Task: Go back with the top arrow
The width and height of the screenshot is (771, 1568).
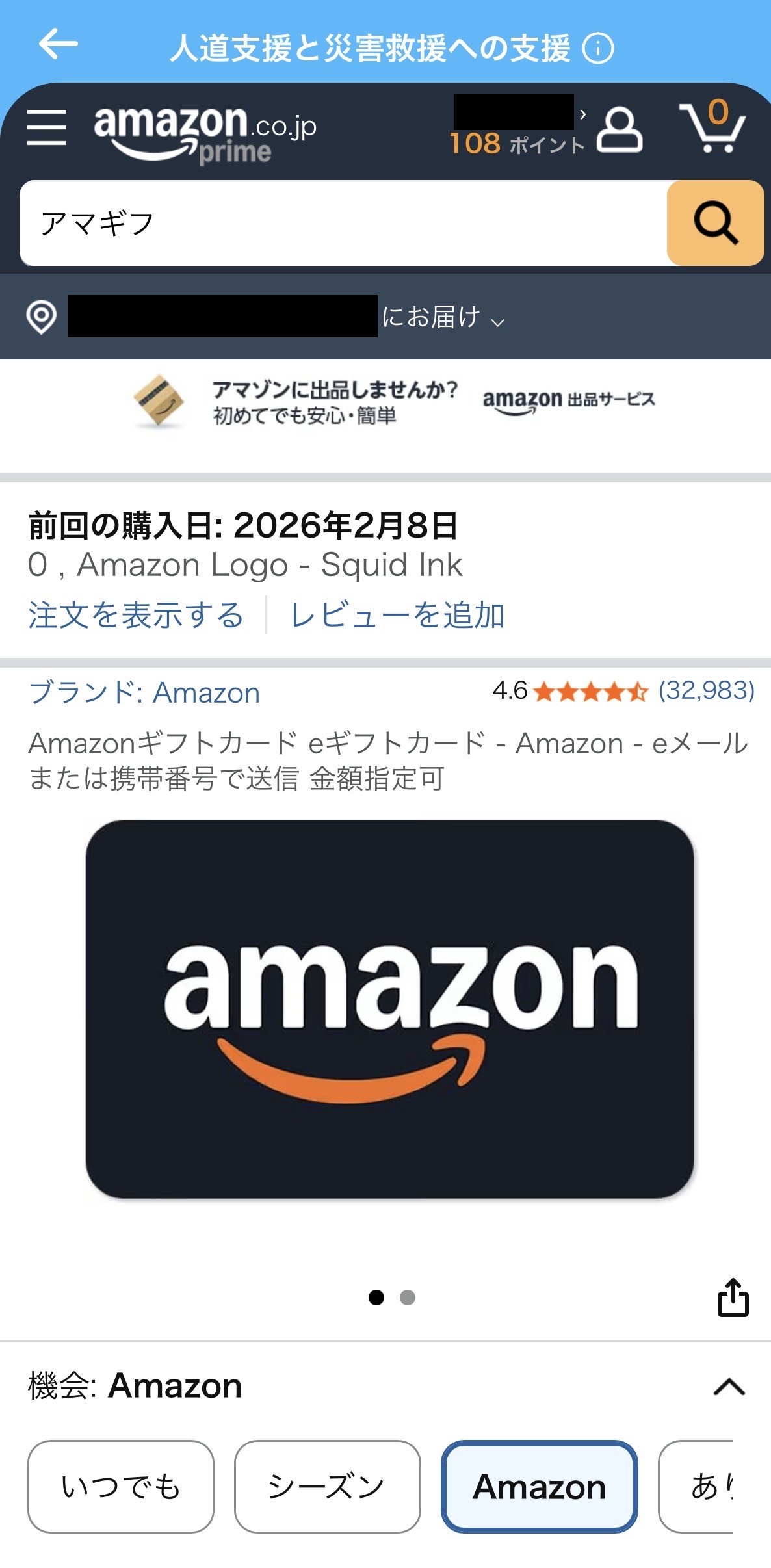Action: (58, 44)
